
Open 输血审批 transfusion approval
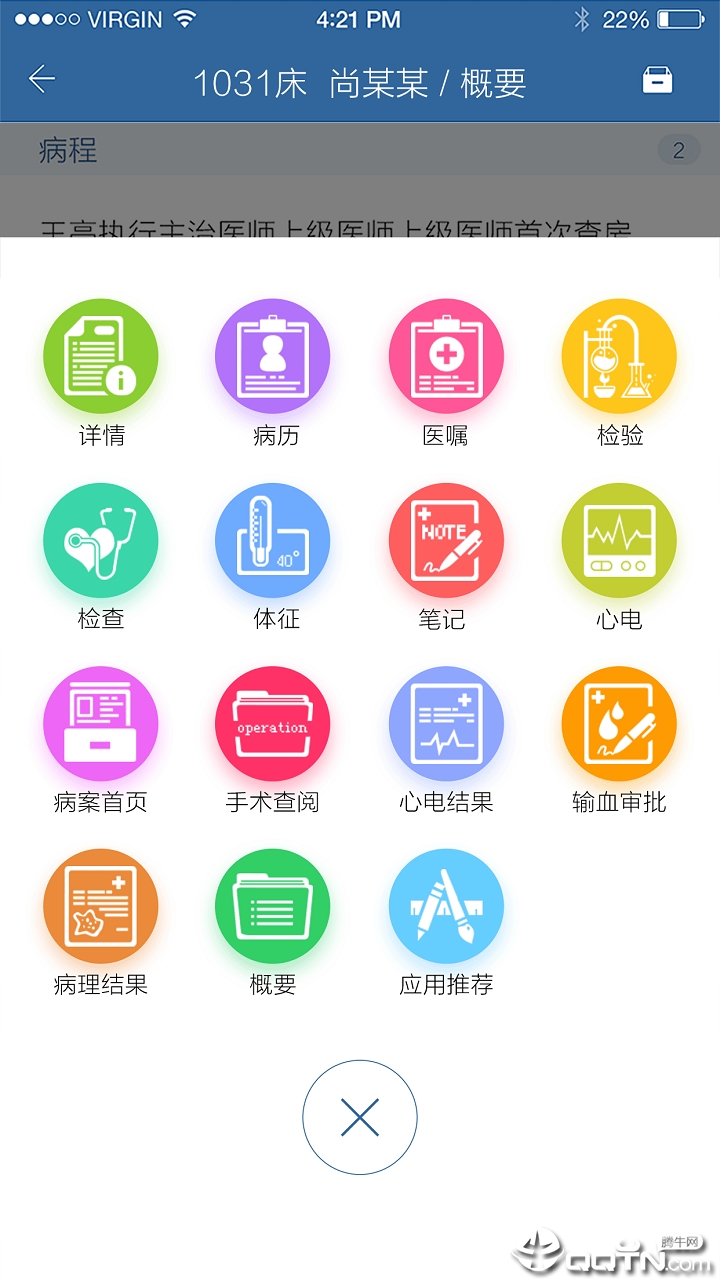[619, 724]
